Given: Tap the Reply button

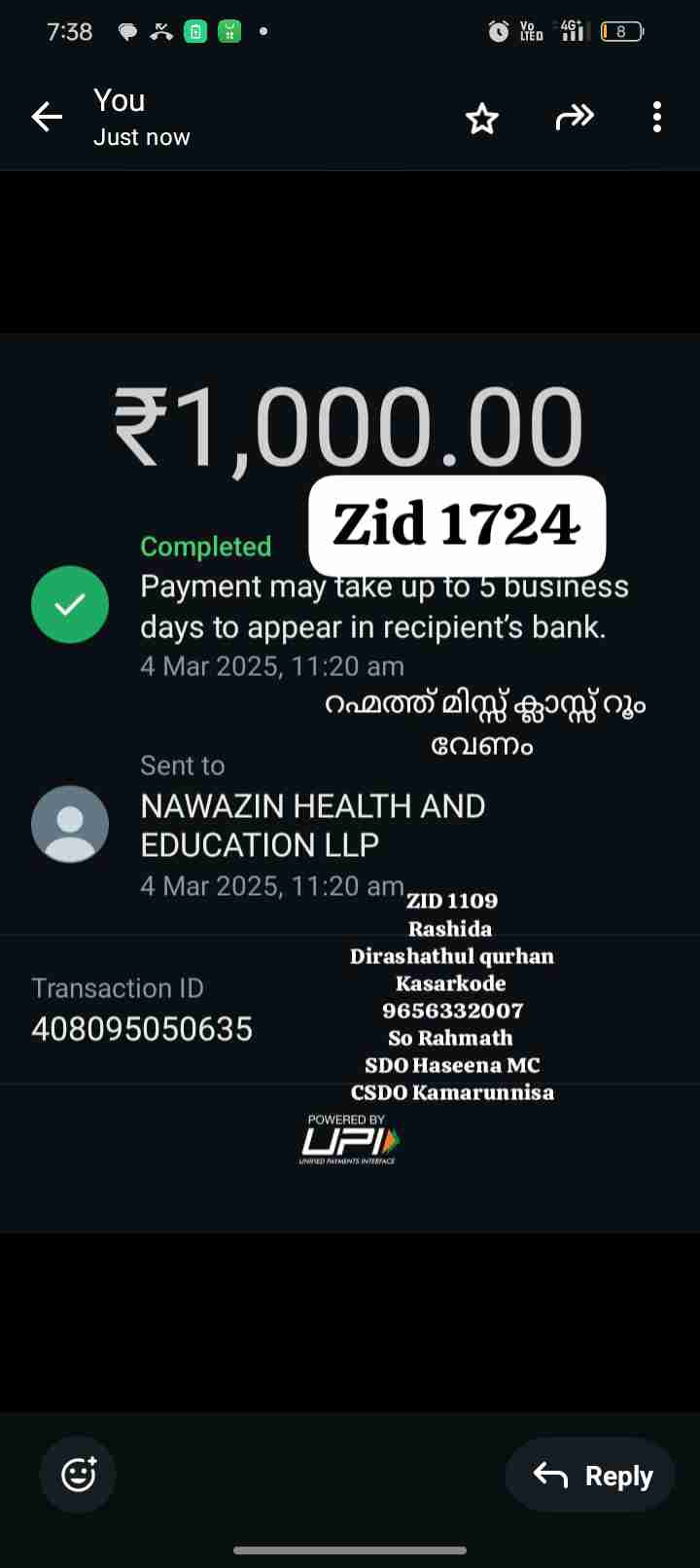Looking at the screenshot, I should (591, 1475).
